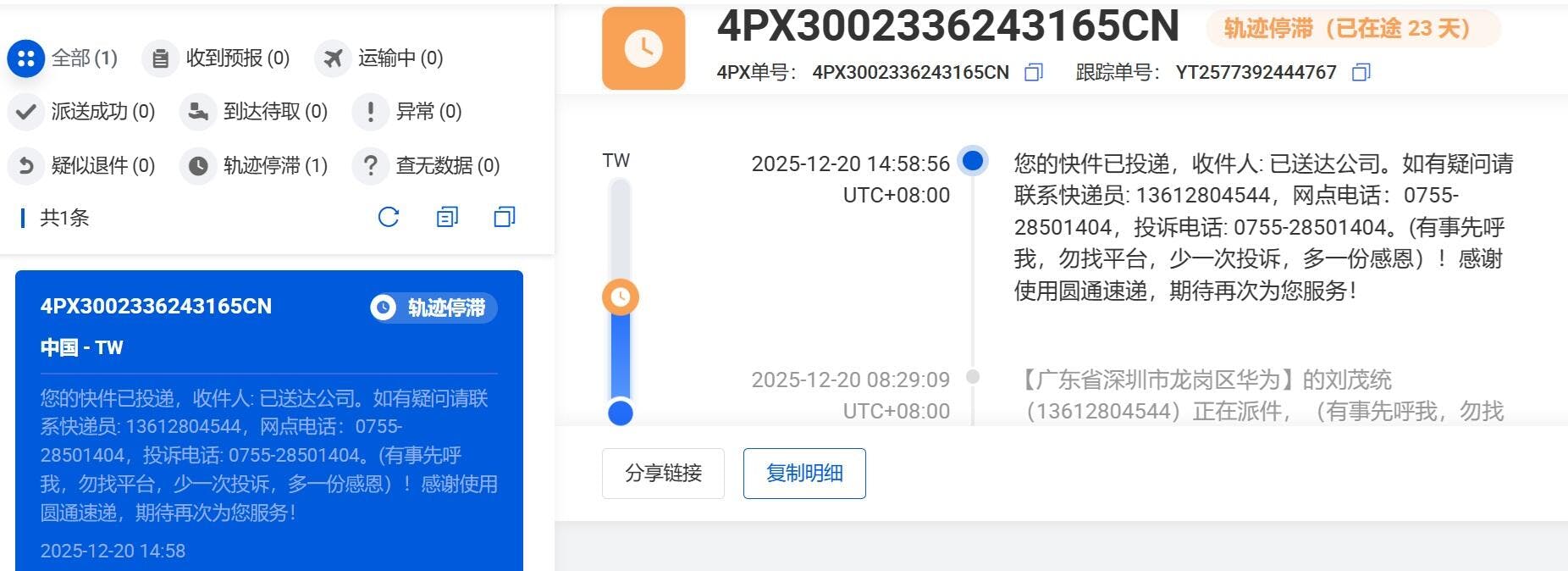
Task: Tap 复制明细 to copy details
Action: point(804,474)
